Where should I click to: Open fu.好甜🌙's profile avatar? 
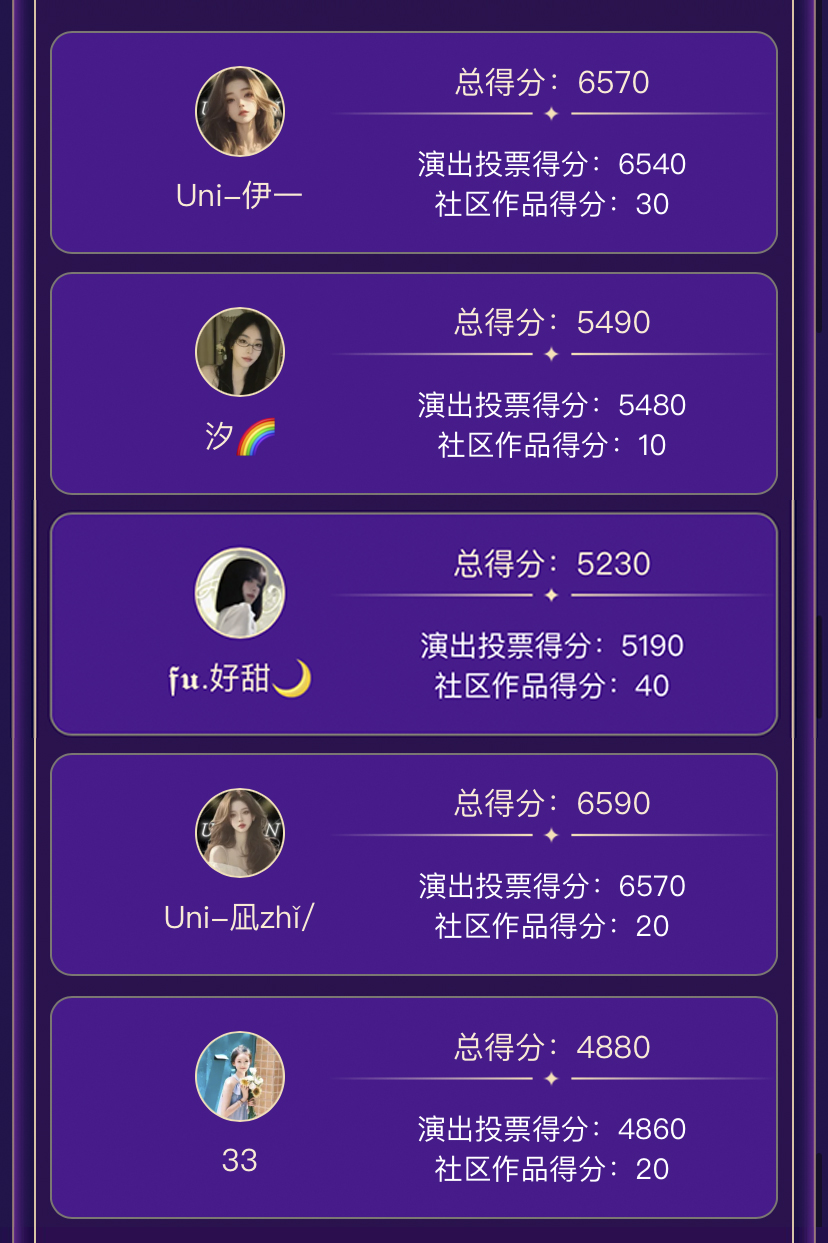[240, 593]
